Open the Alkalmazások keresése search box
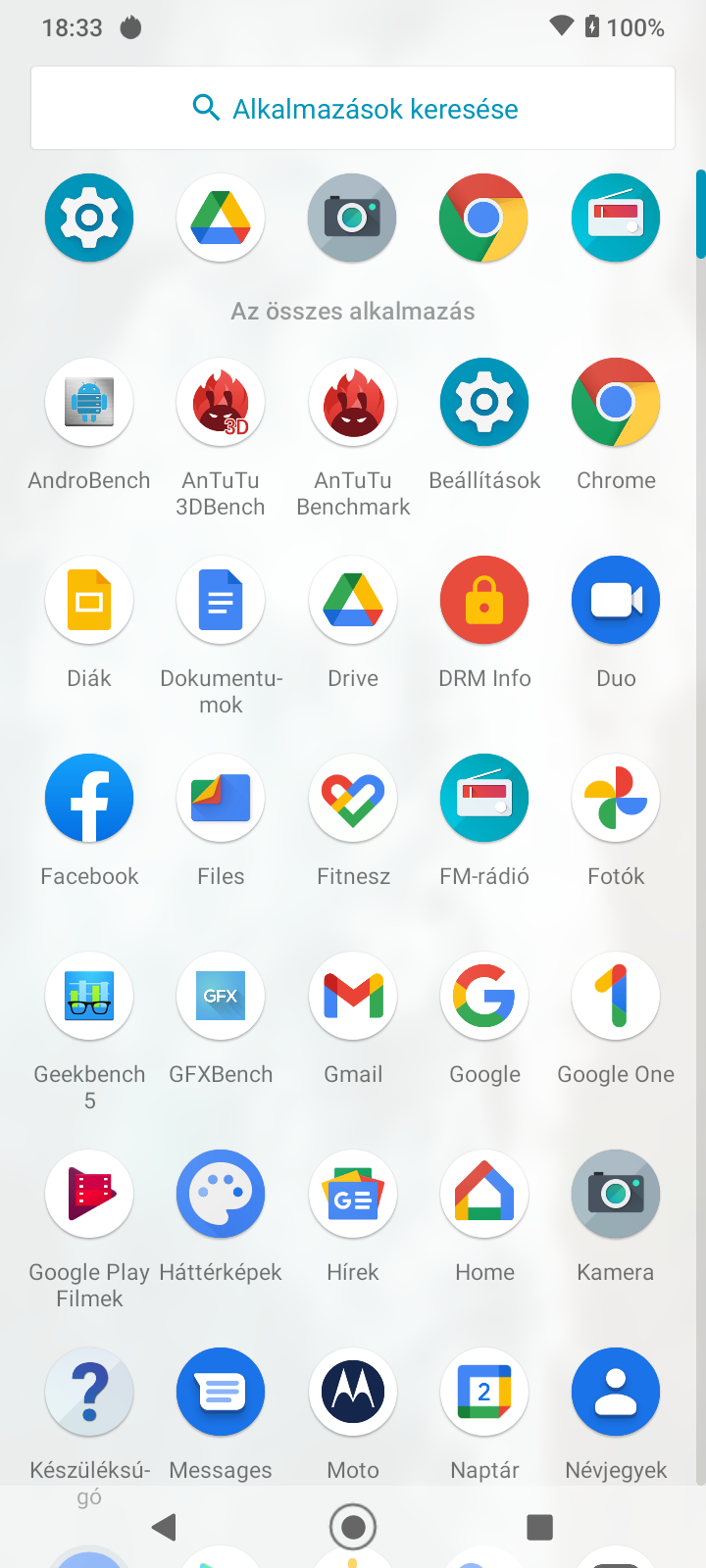This screenshot has width=706, height=1568. (x=353, y=108)
